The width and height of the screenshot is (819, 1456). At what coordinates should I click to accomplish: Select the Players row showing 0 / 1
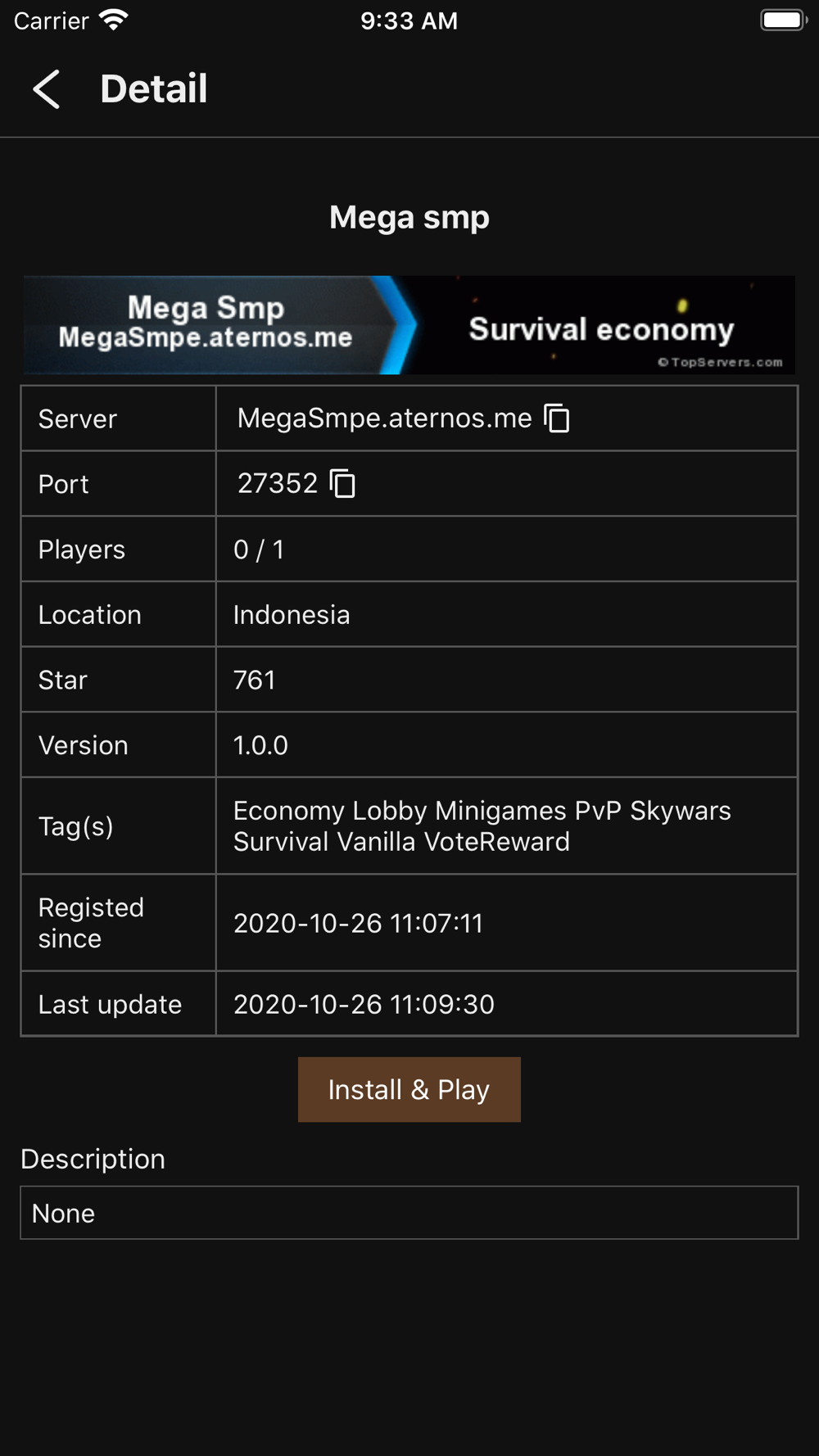tap(259, 549)
